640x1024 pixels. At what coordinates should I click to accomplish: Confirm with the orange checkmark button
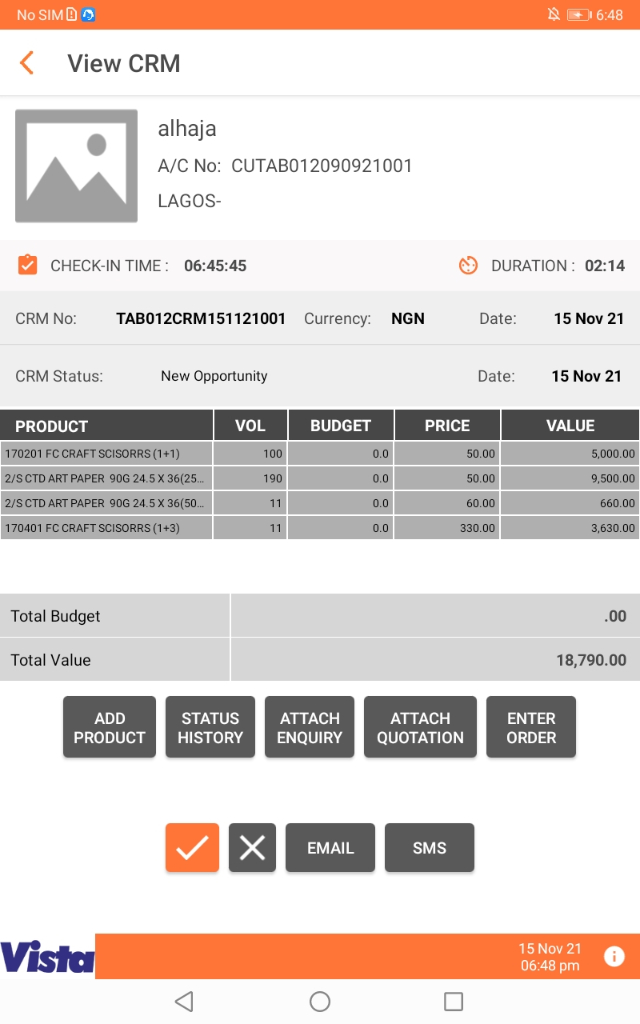click(192, 848)
